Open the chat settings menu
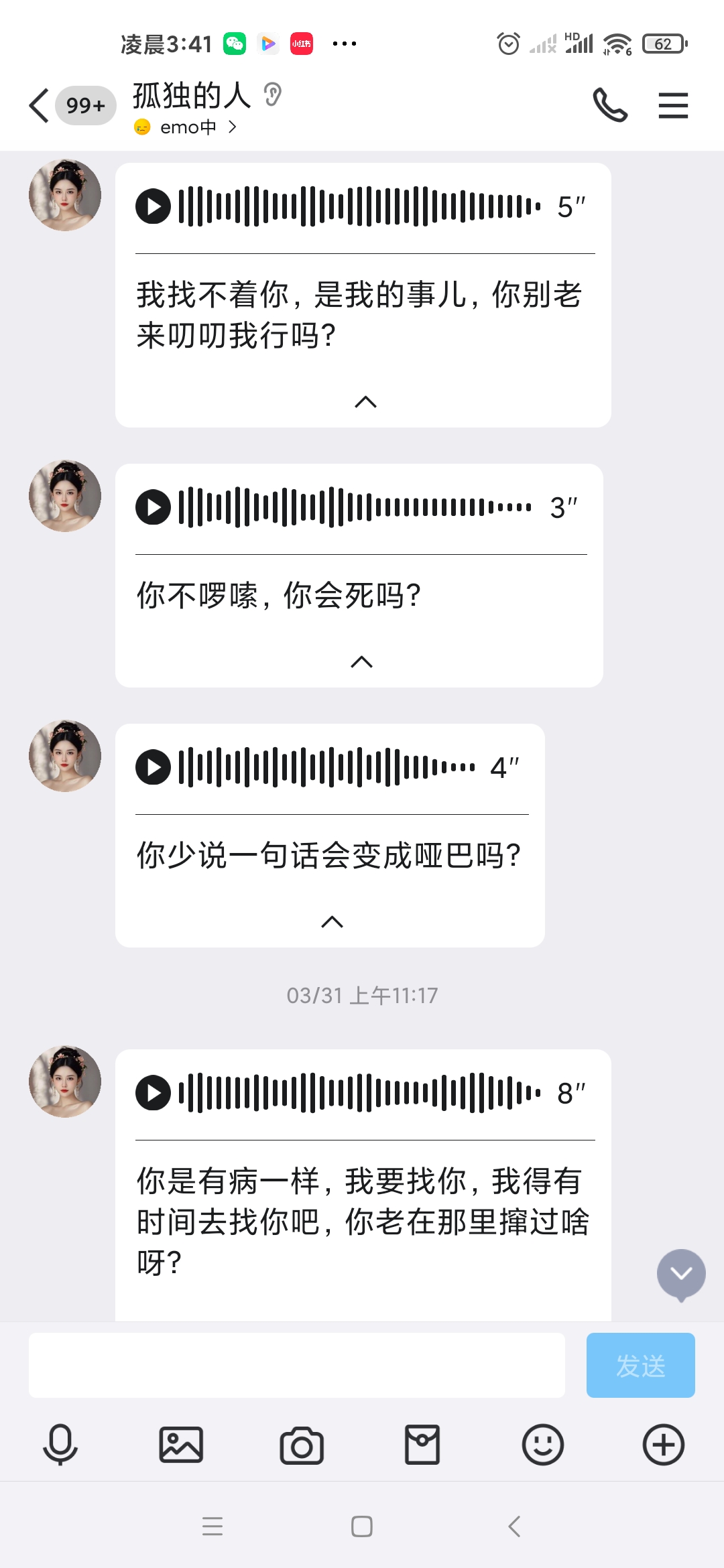 [x=673, y=106]
